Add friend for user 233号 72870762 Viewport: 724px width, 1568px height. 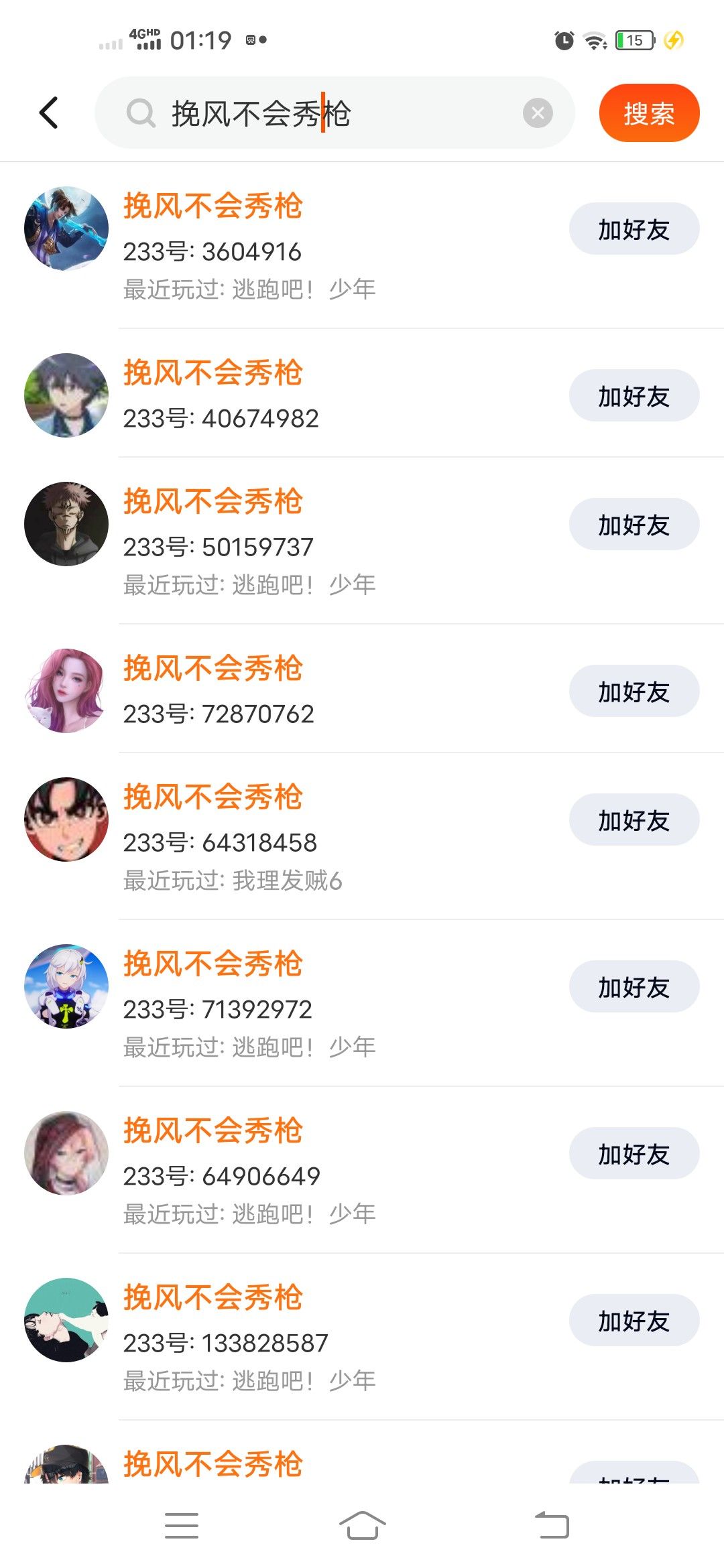(633, 692)
